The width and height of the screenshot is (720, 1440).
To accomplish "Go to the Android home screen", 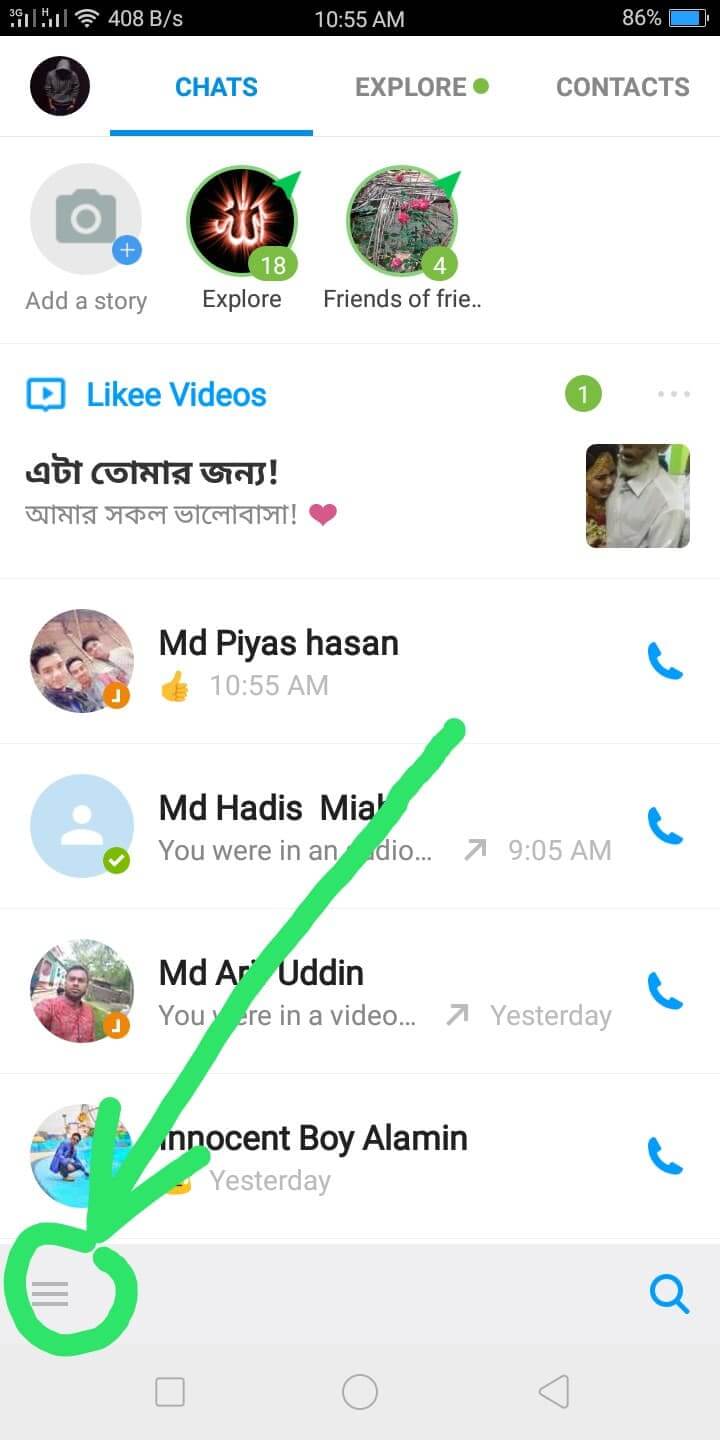I will (360, 1391).
